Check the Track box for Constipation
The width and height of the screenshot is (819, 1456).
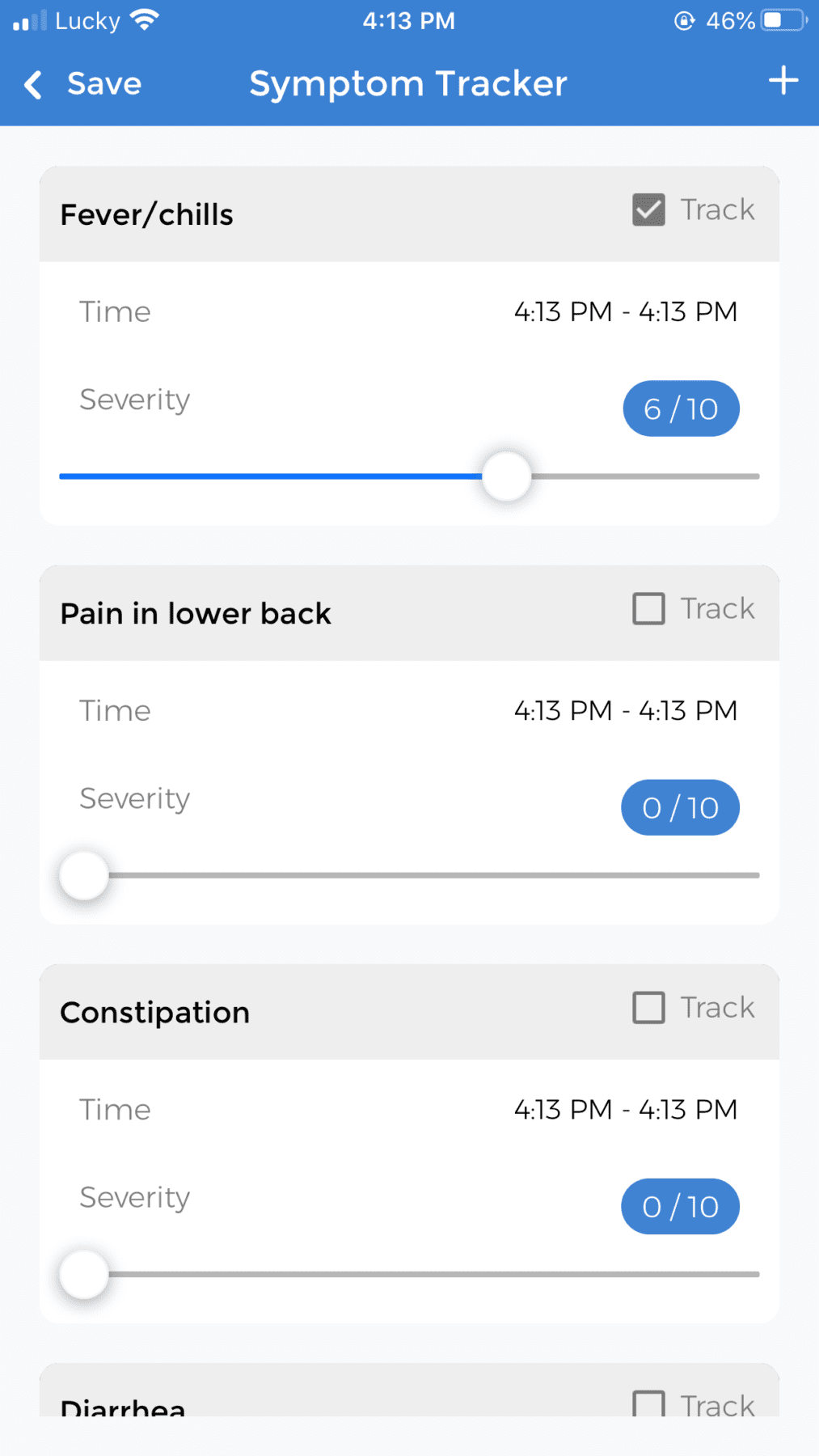pyautogui.click(x=648, y=1007)
